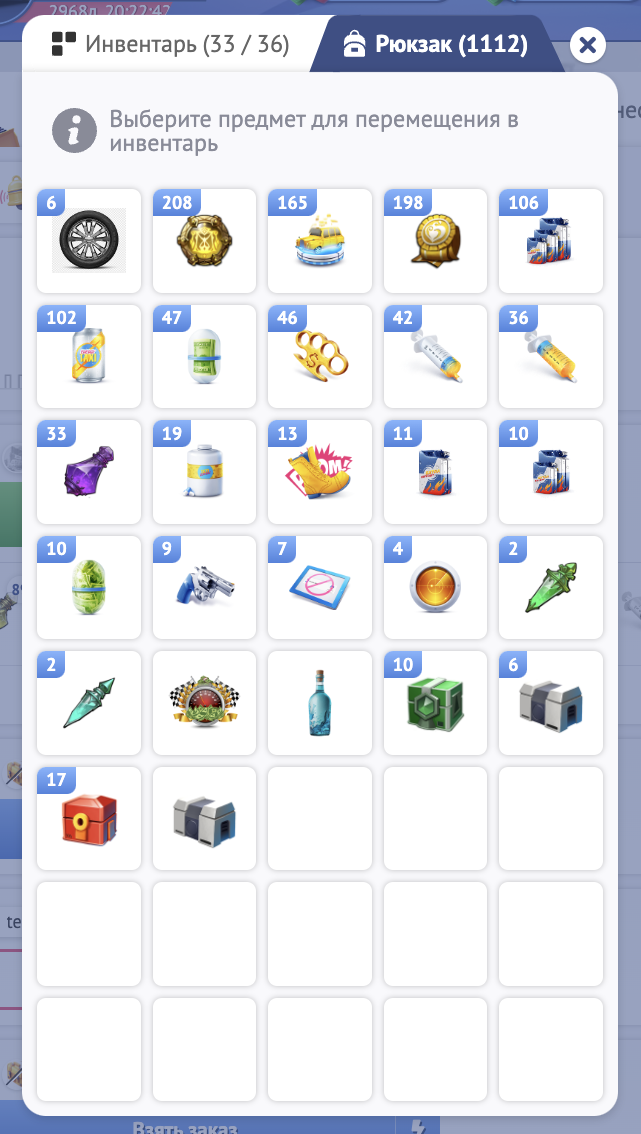The width and height of the screenshot is (641, 1134).
Task: Tap the green crystal with count 2
Action: coord(551,588)
